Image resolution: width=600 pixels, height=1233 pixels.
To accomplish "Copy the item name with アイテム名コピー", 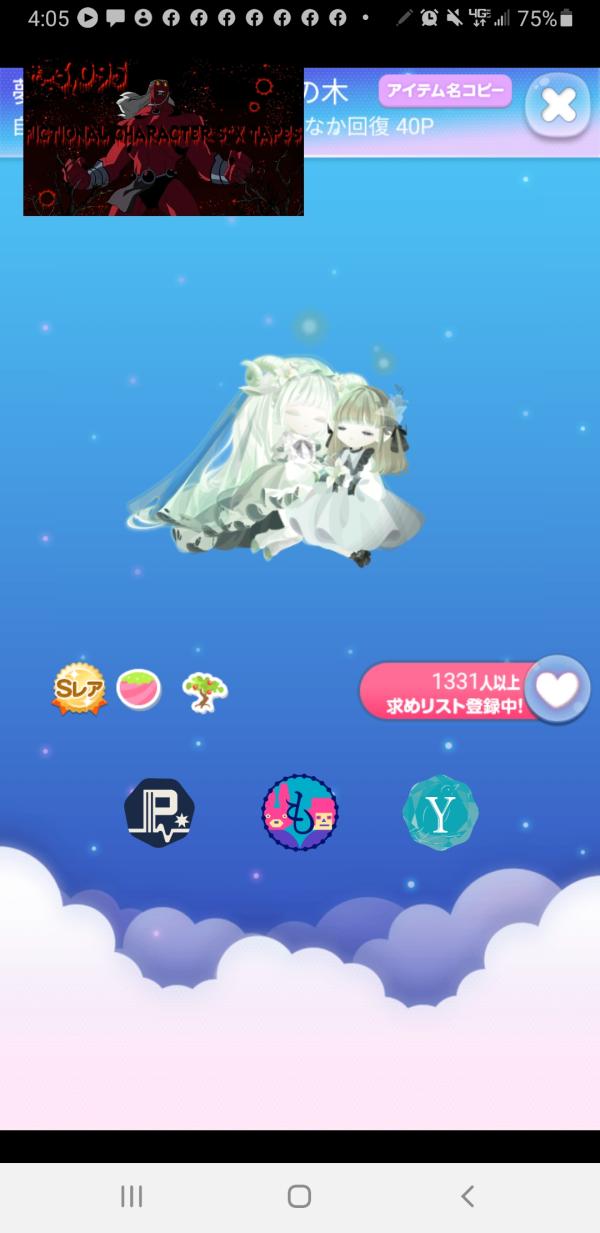I will tap(445, 92).
